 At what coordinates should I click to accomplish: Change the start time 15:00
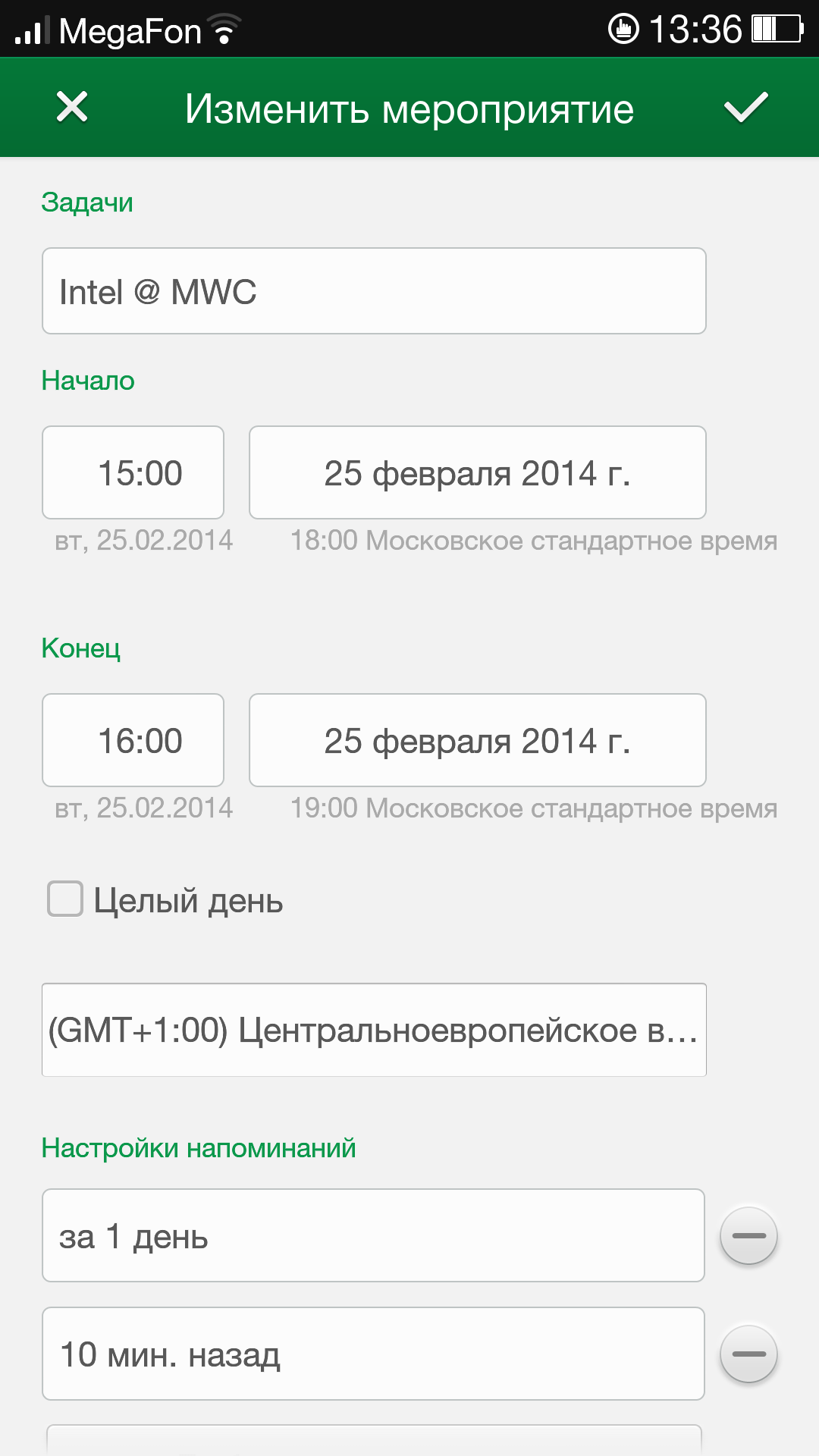(x=133, y=472)
